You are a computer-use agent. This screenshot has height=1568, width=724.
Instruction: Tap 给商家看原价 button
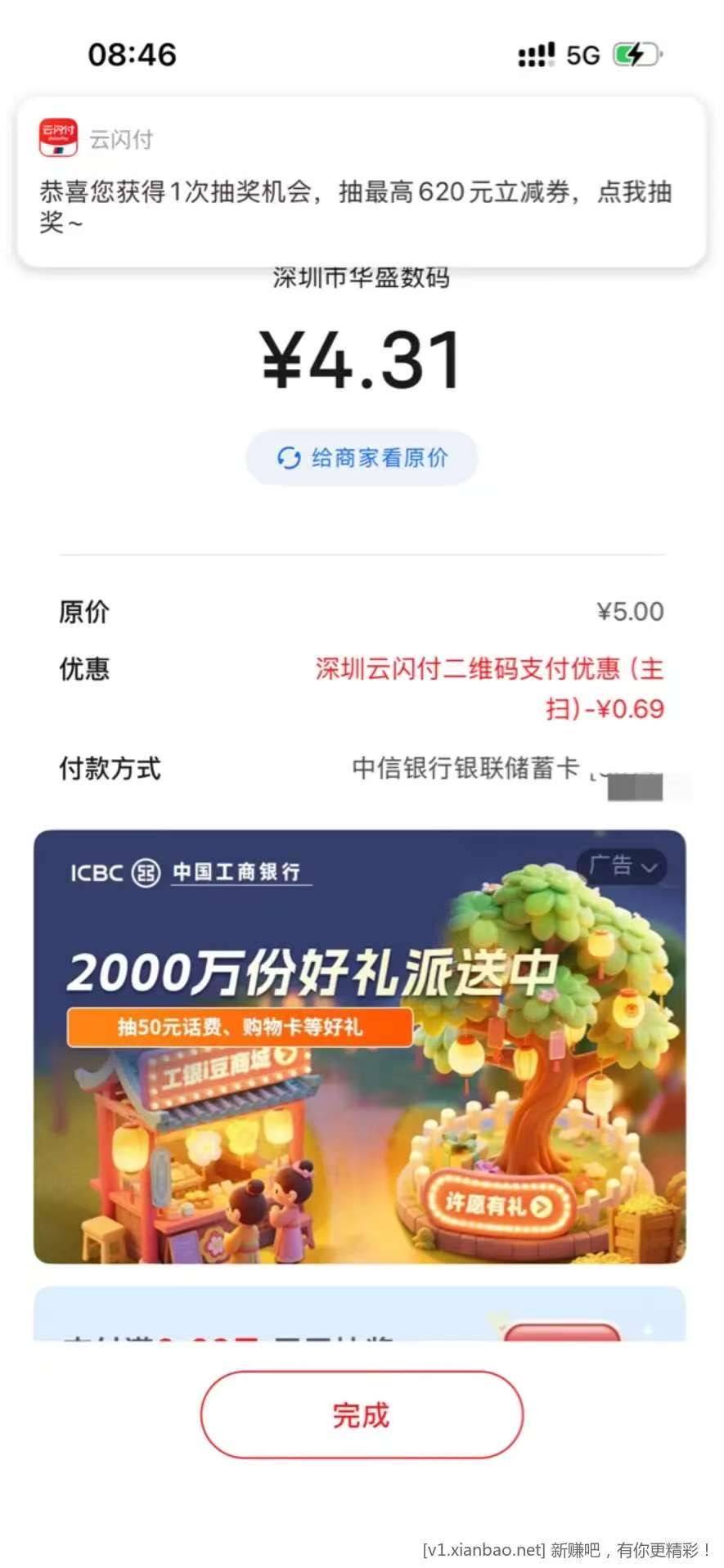[x=362, y=458]
